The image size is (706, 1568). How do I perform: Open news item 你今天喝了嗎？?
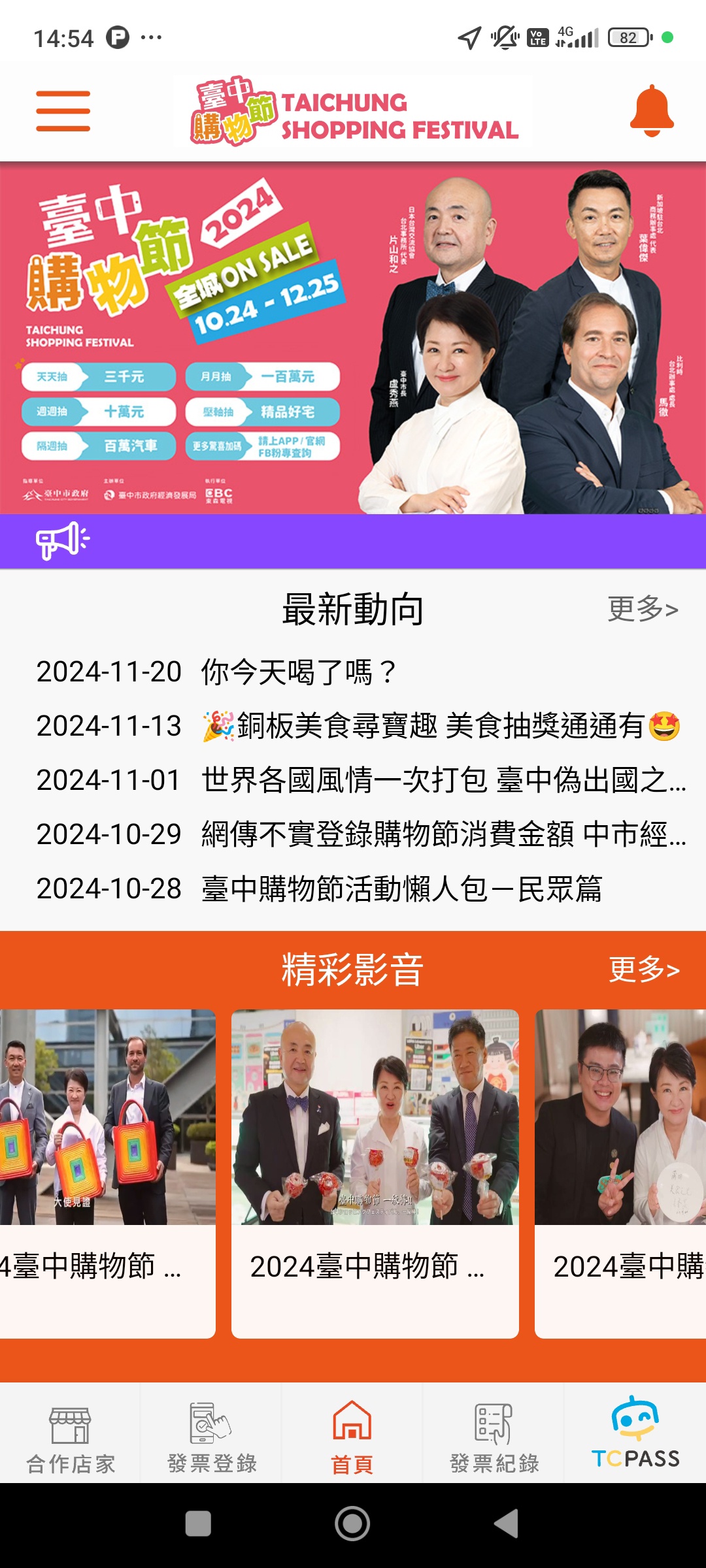(x=298, y=672)
